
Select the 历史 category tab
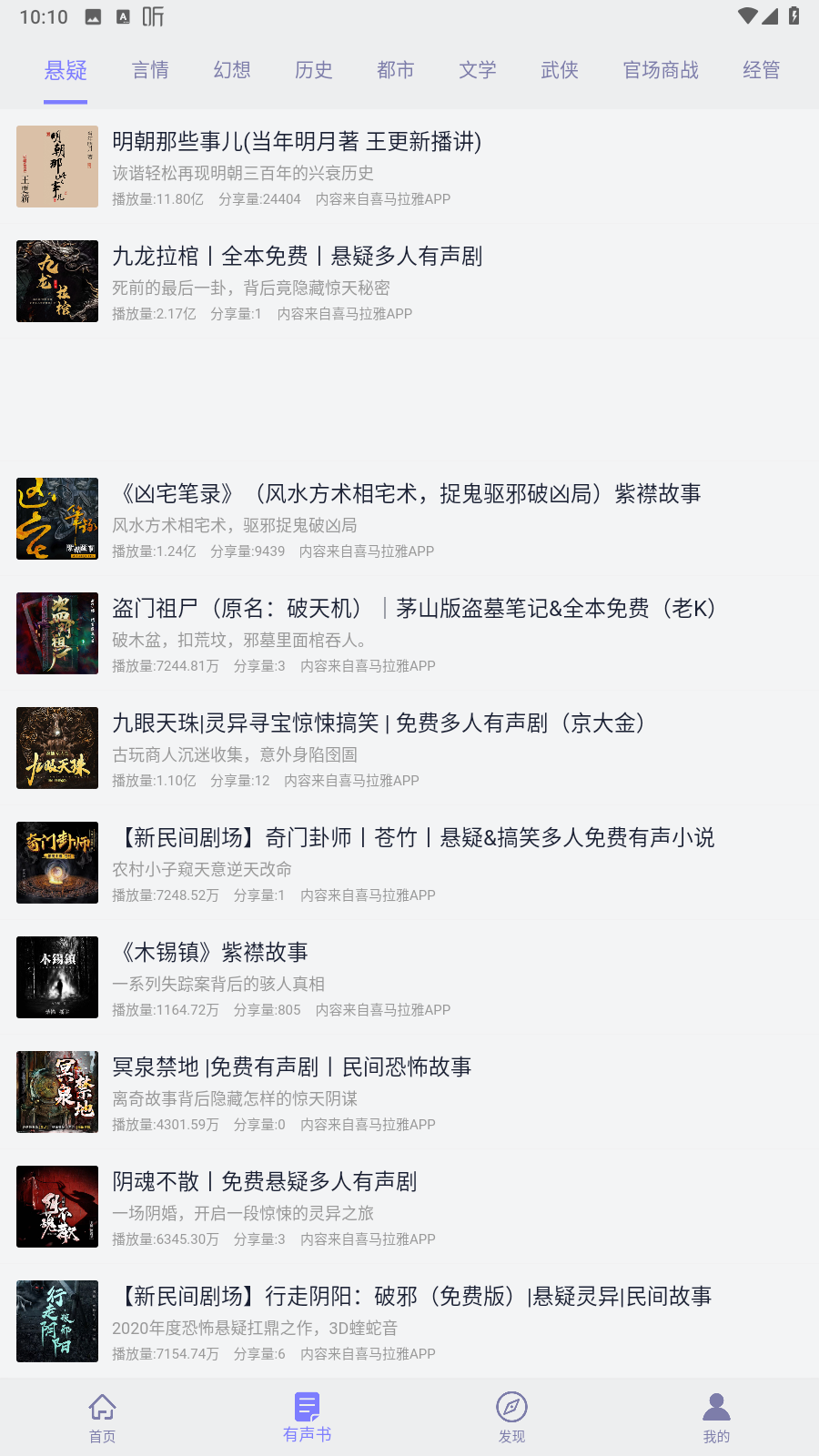314,70
